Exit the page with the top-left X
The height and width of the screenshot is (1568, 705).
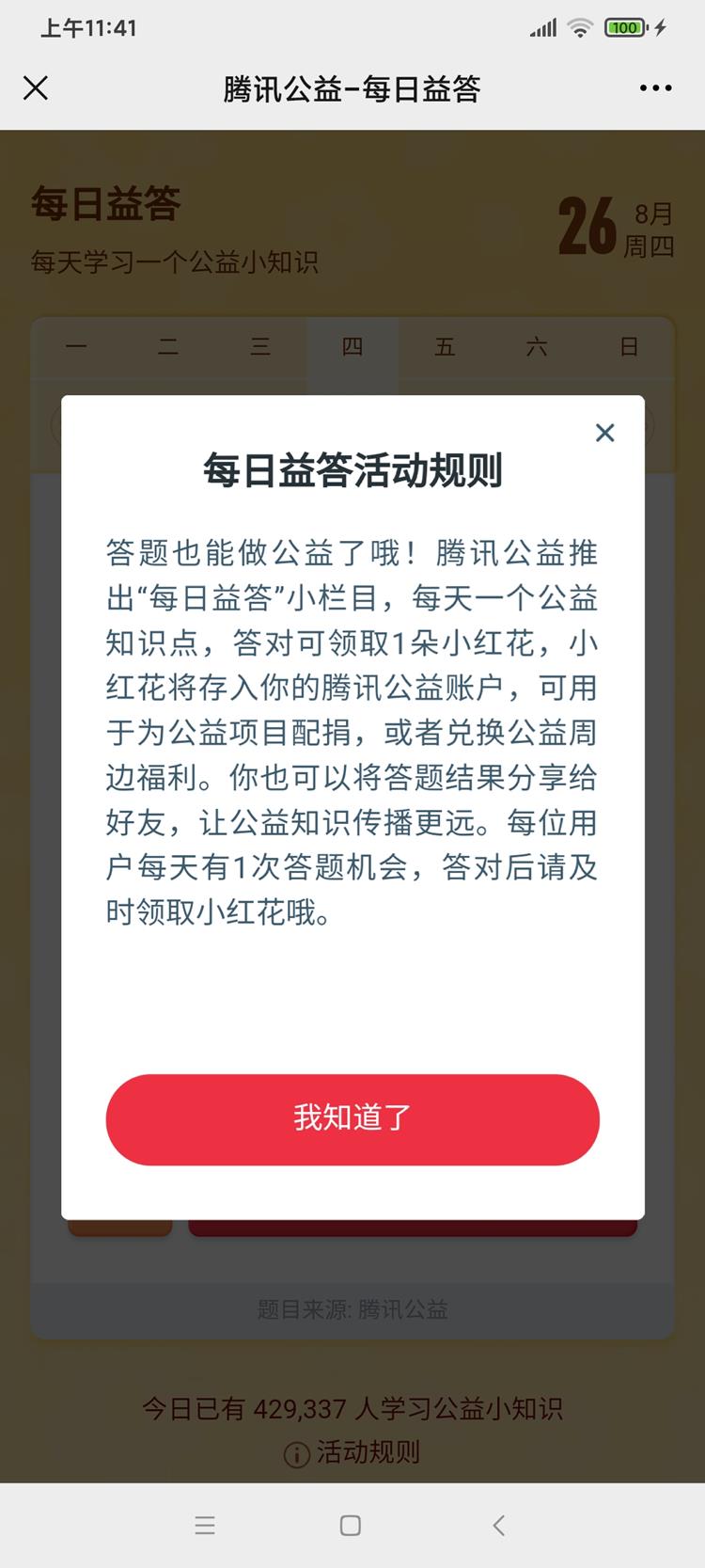[36, 87]
